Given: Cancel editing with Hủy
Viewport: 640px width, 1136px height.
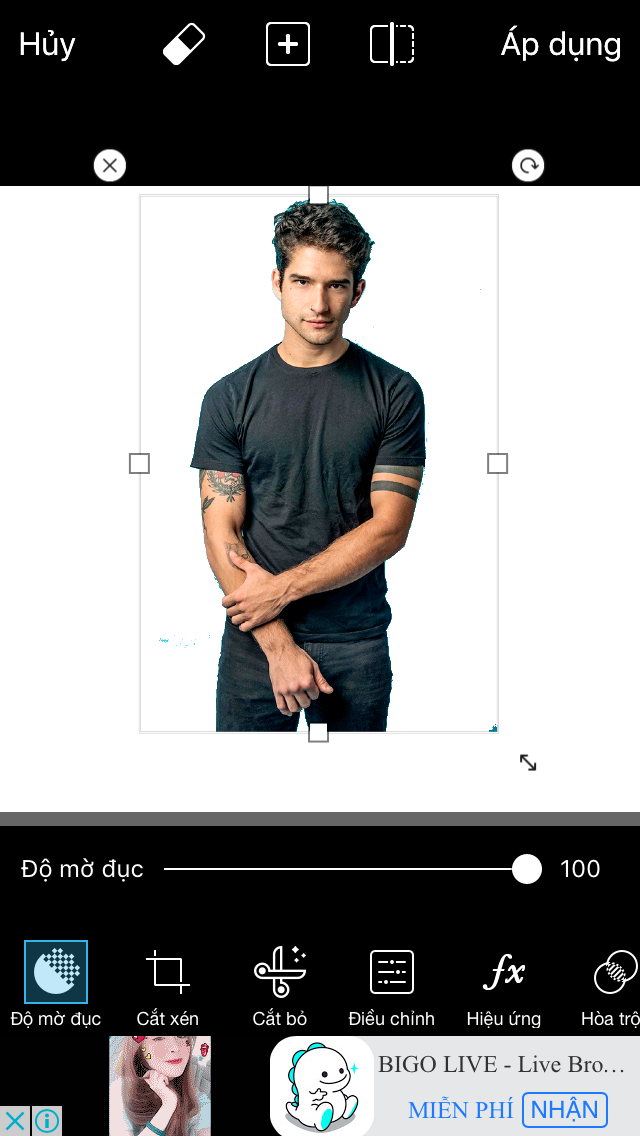Looking at the screenshot, I should [x=47, y=45].
